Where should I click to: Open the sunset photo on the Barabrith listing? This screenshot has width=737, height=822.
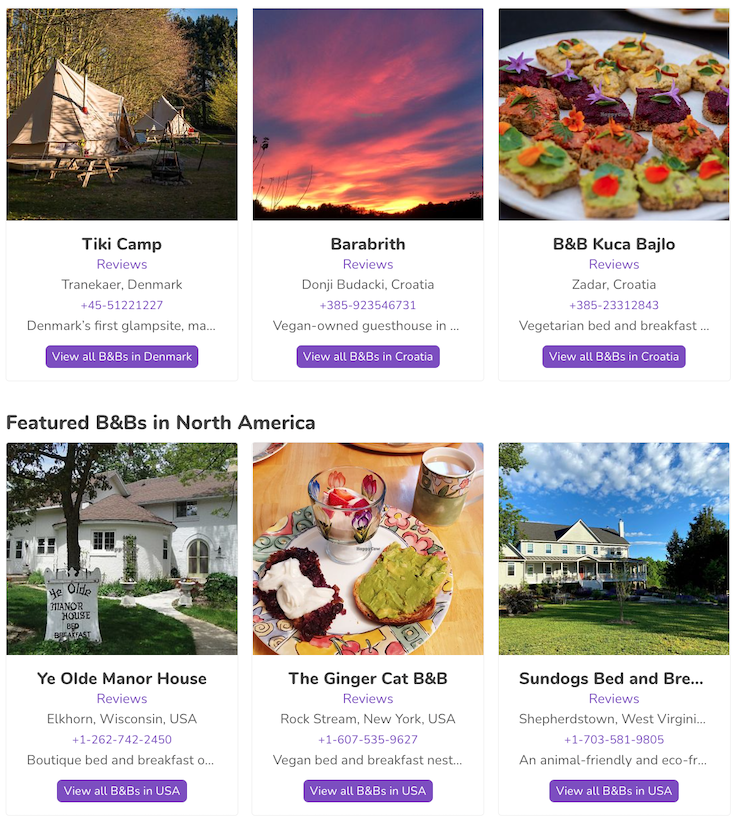click(x=367, y=113)
